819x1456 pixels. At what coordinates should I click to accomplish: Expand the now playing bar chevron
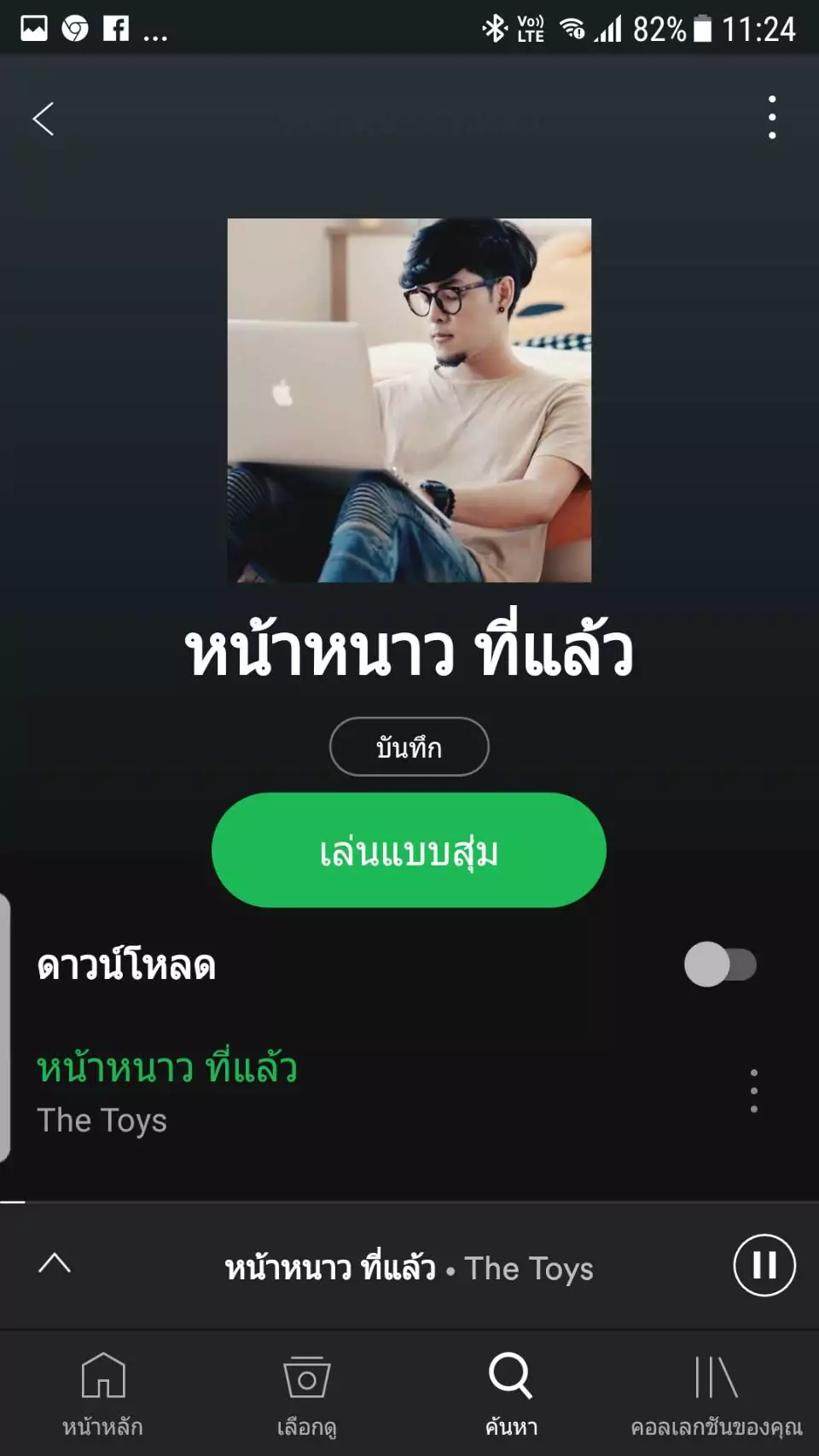55,1263
